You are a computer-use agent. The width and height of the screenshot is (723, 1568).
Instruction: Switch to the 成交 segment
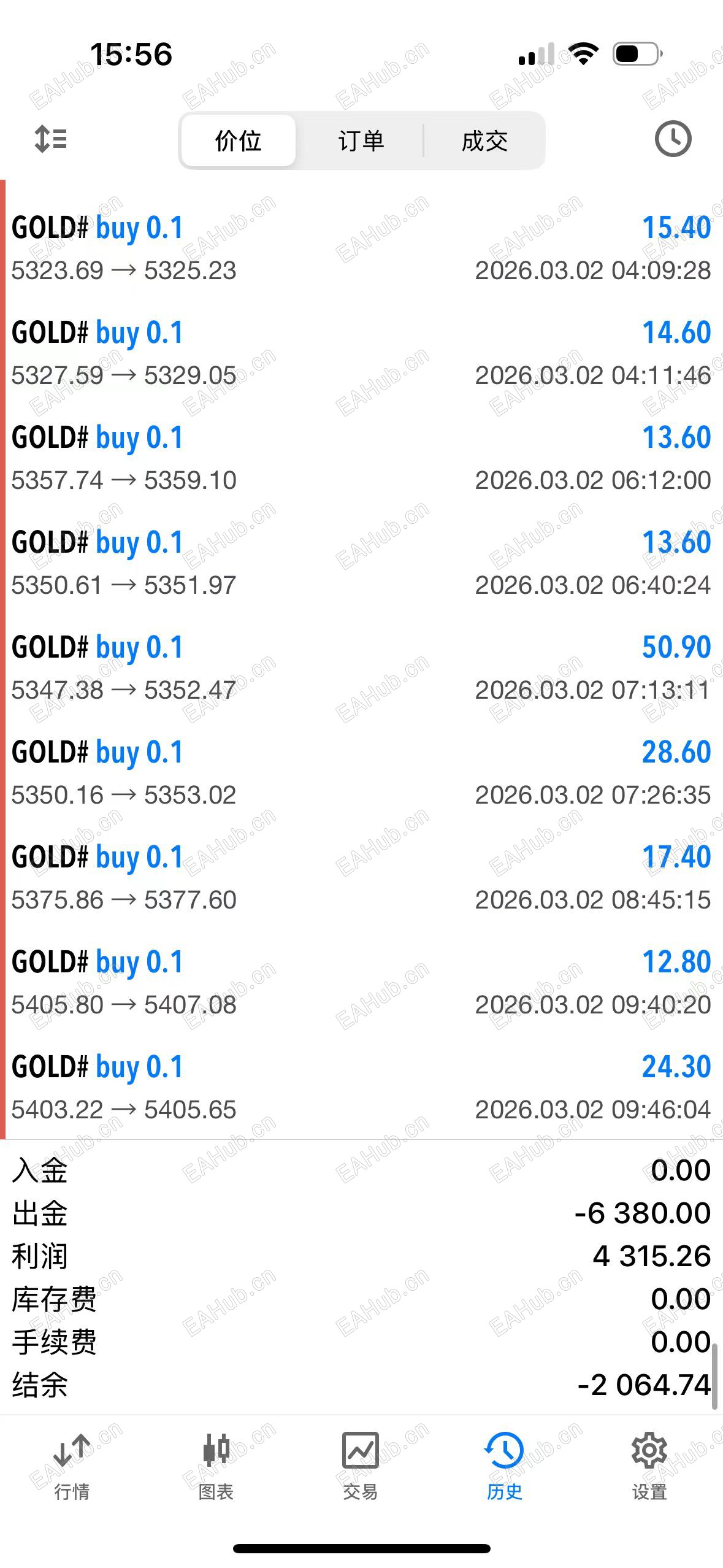pyautogui.click(x=484, y=140)
